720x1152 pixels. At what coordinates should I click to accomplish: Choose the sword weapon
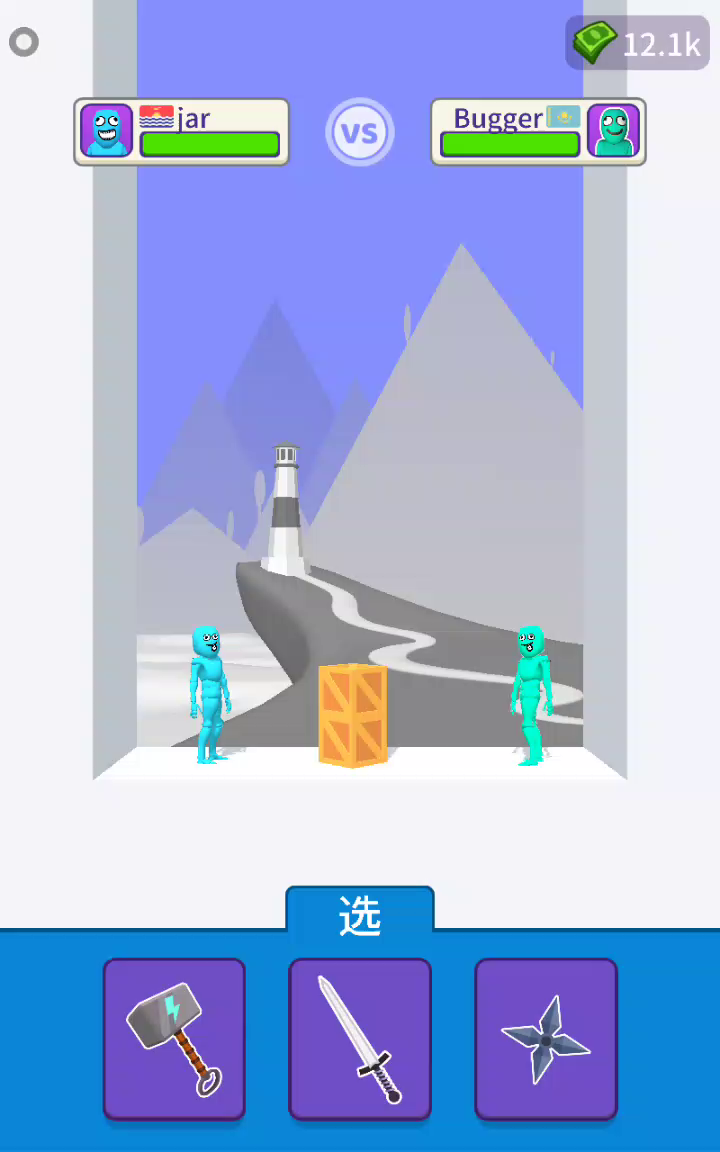[x=360, y=1039]
